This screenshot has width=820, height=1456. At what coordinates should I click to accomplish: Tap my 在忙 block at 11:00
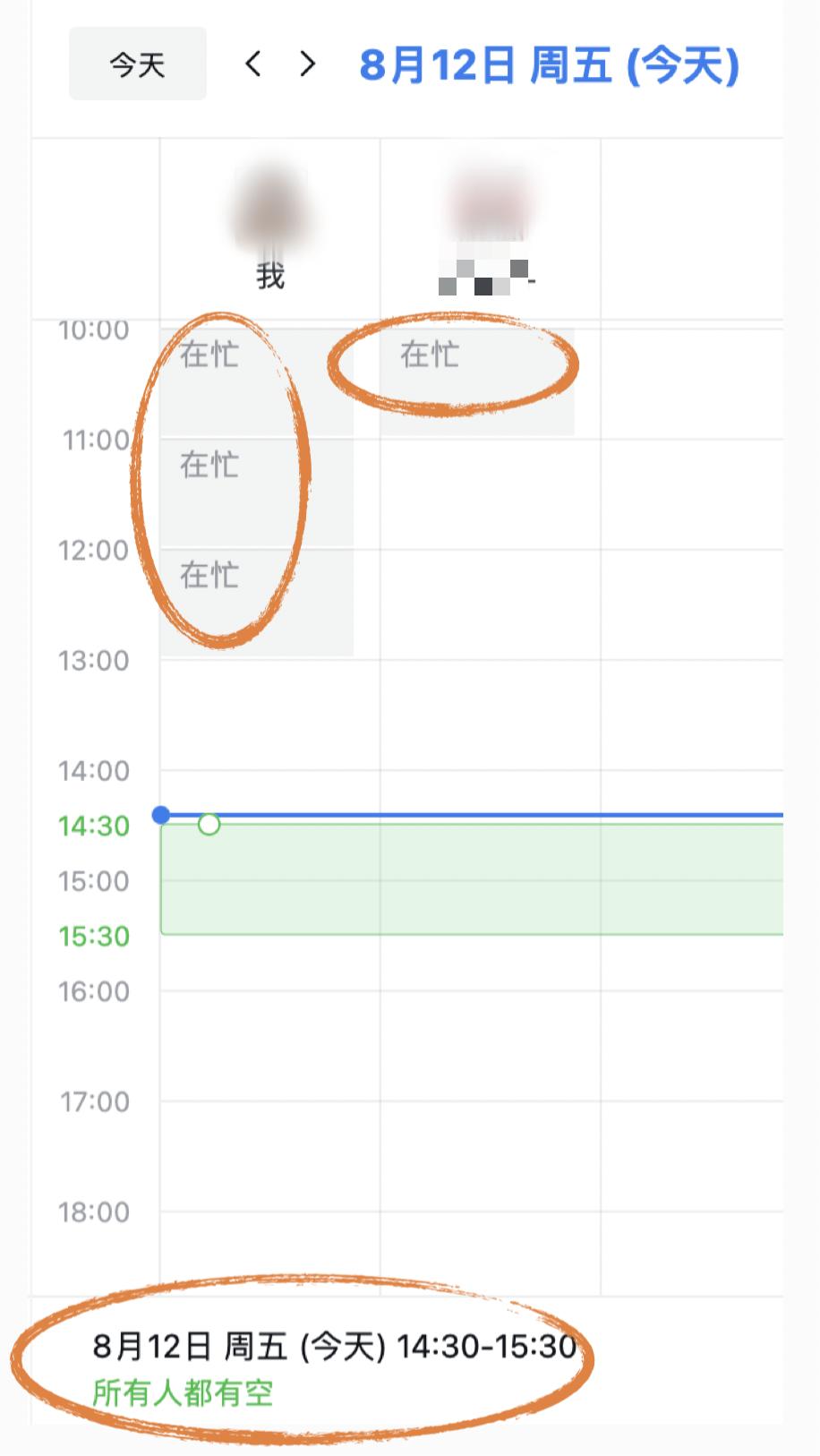pyautogui.click(x=256, y=491)
